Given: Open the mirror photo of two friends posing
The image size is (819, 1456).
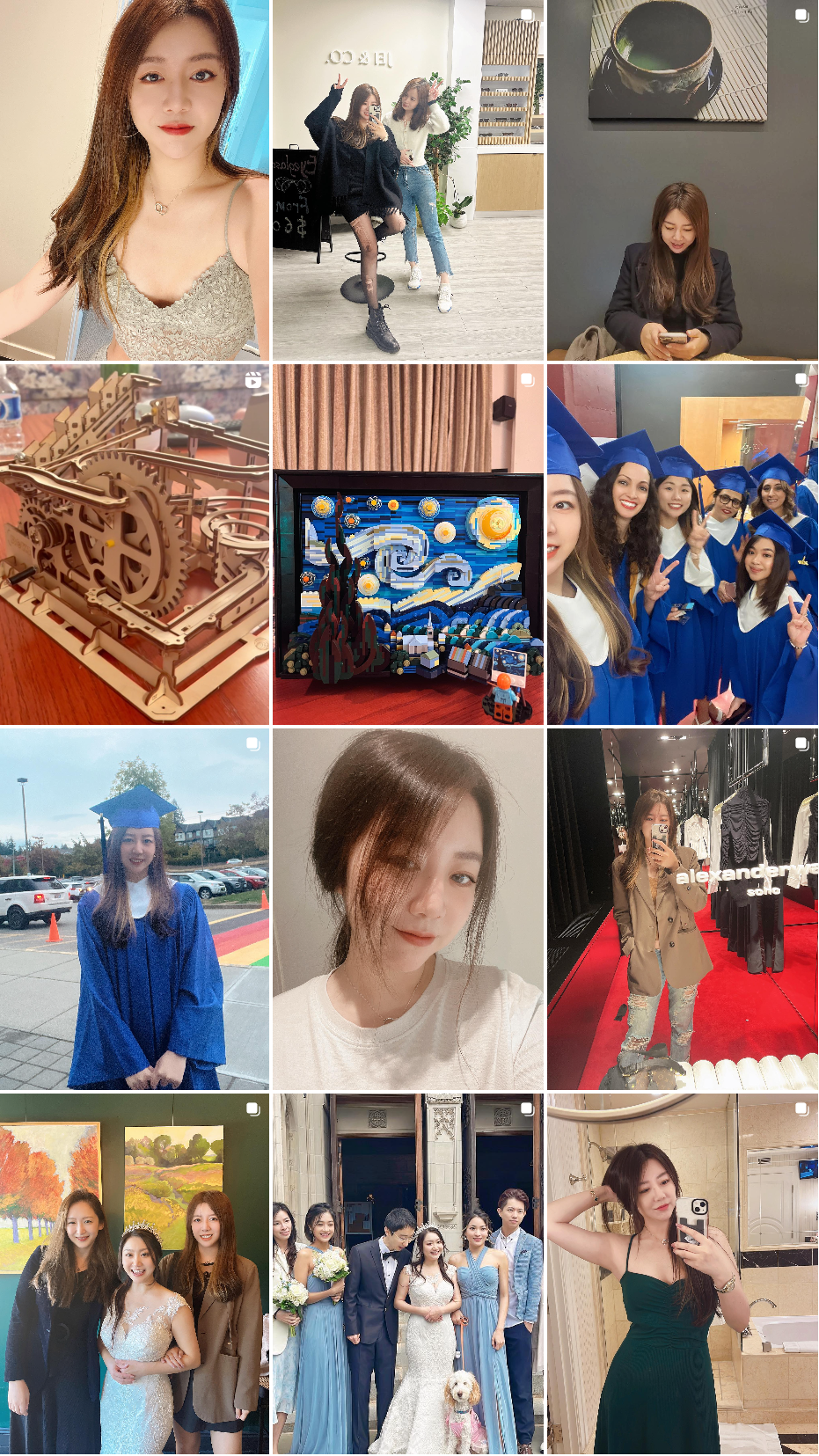Looking at the screenshot, I should click(408, 179).
